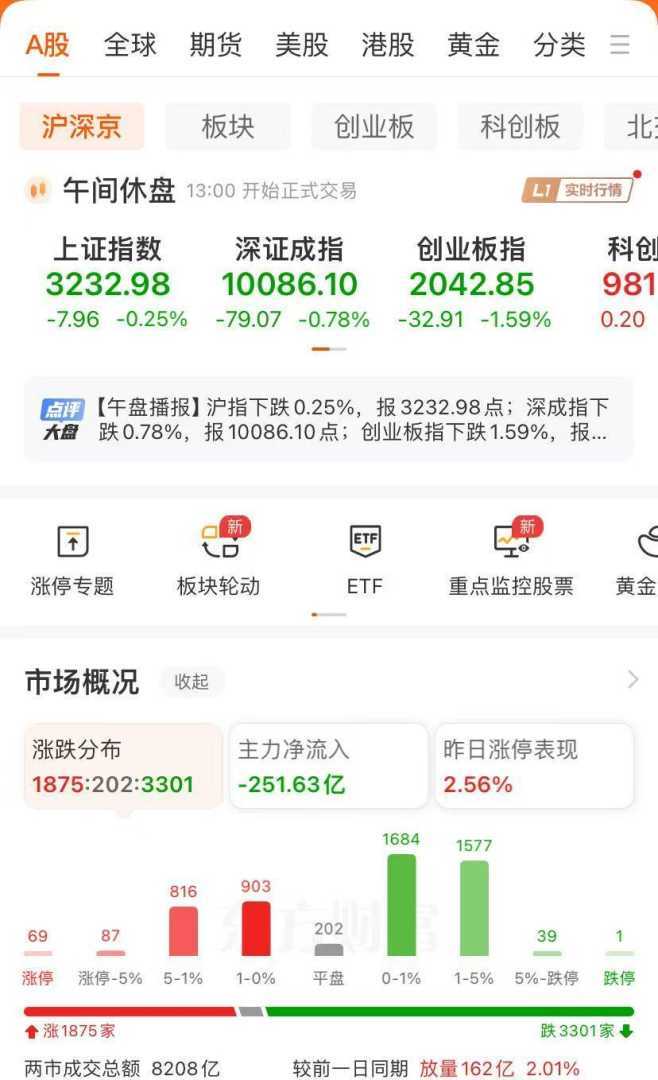Select the 主力净流入 card
This screenshot has height=1080, width=658.
[x=329, y=766]
